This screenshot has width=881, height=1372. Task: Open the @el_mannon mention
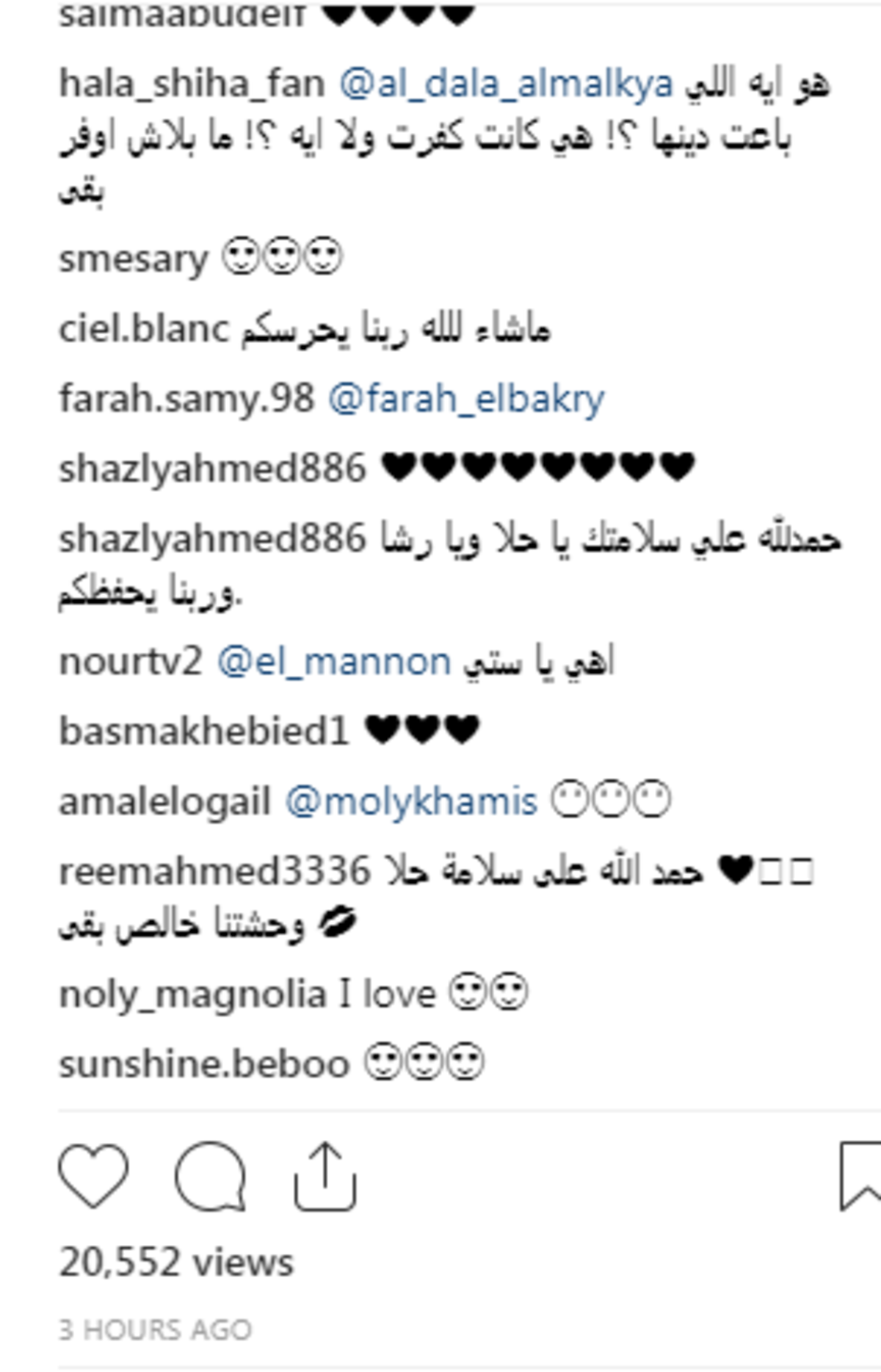(333, 662)
